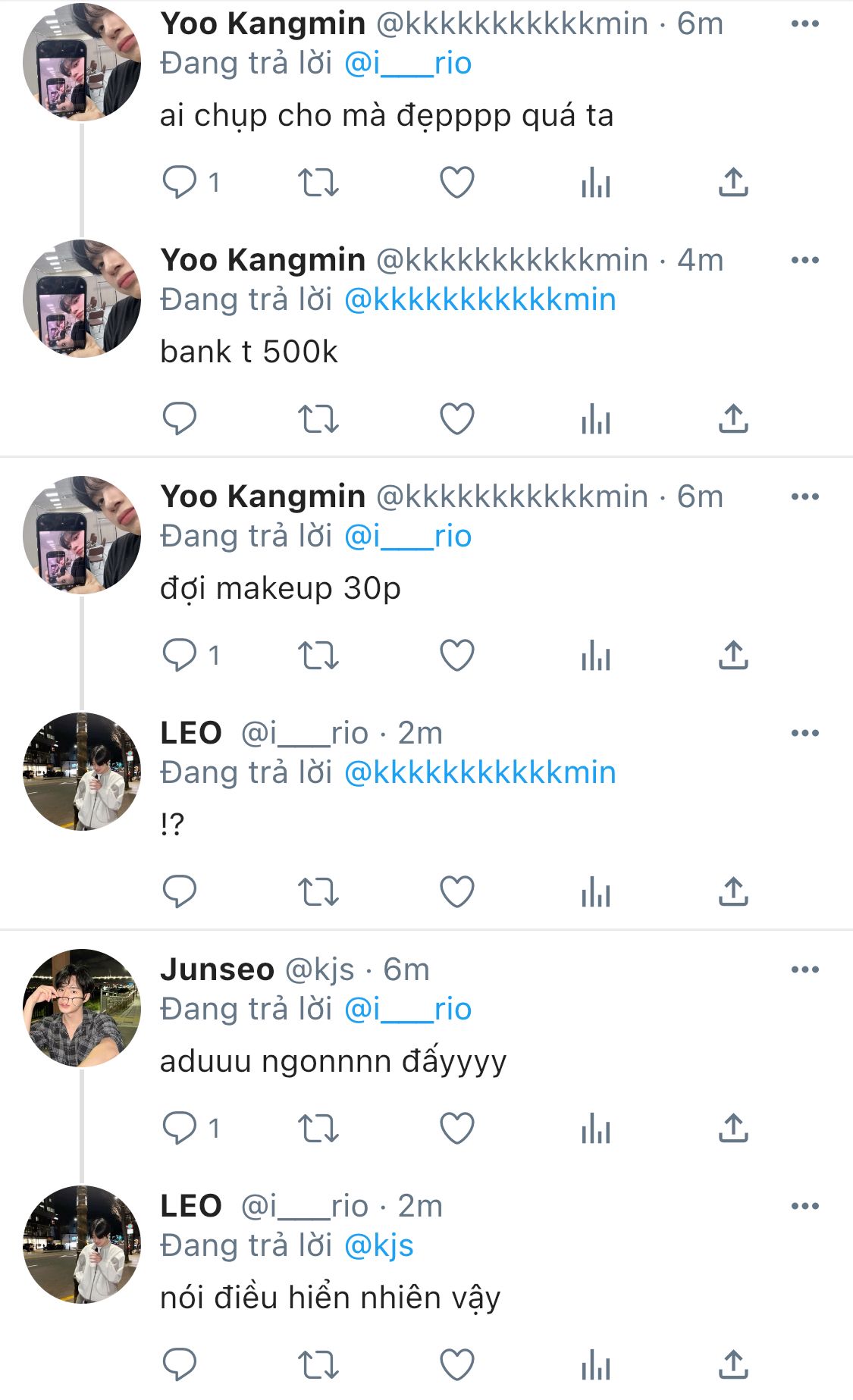Reply to the "đợi makeup 30p" tweet
Screen dimensions: 853x1400
pyautogui.click(x=180, y=656)
